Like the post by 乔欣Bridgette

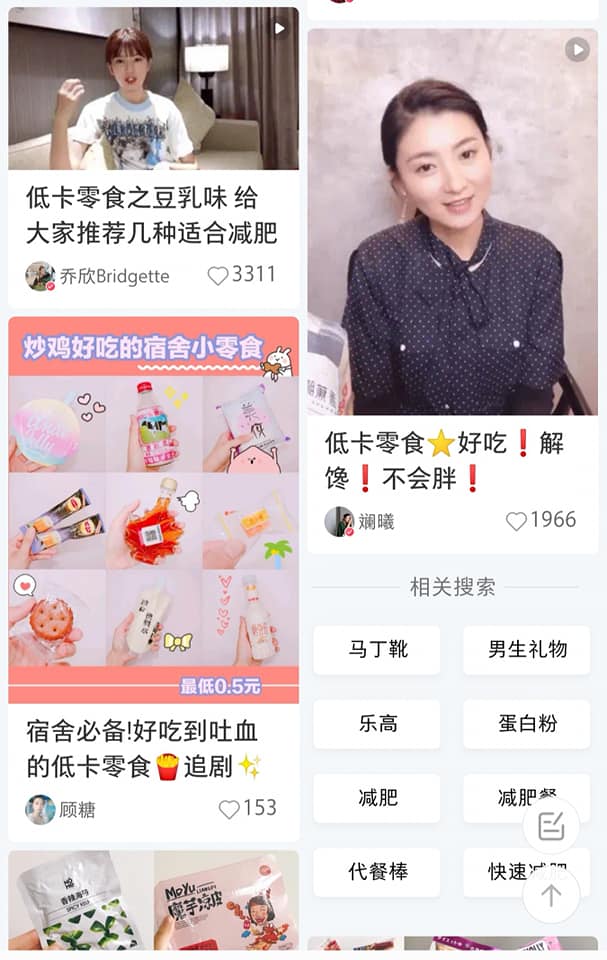218,276
